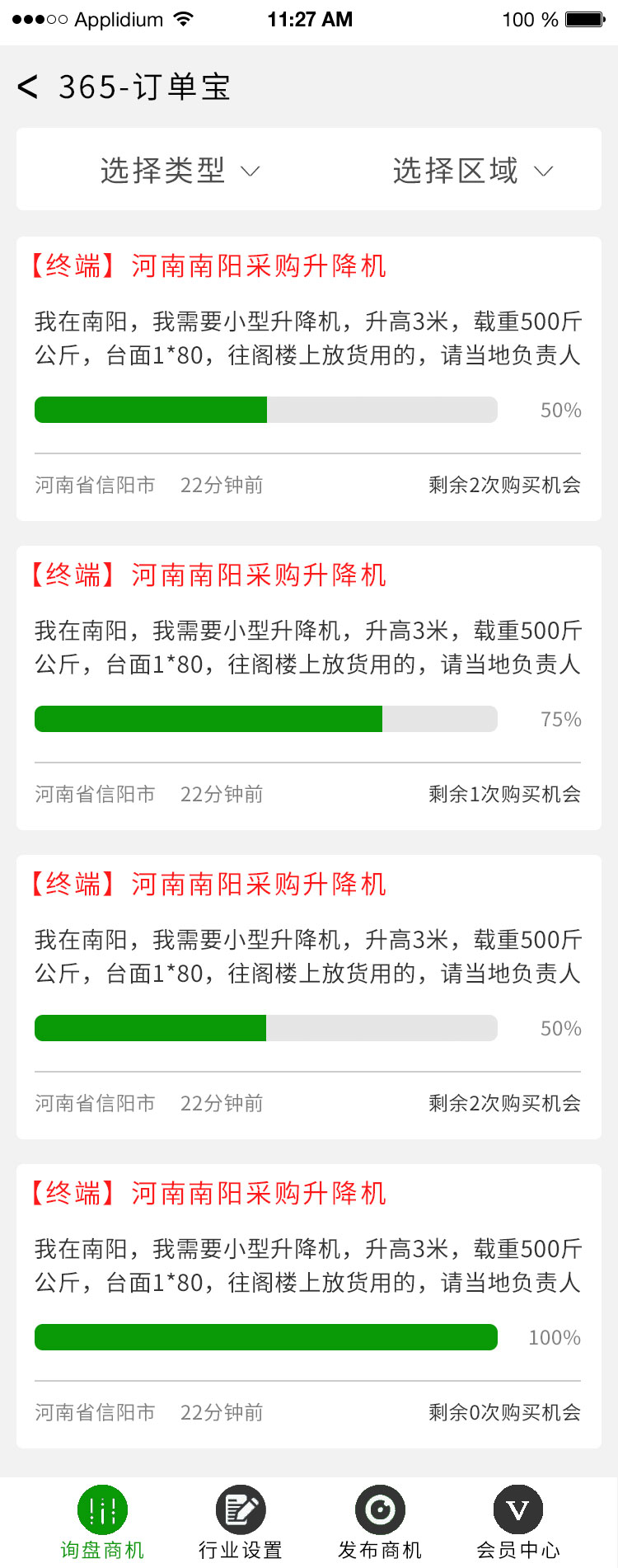Go to the 会员中心 tab
The height and width of the screenshot is (1568, 618).
518,1523
